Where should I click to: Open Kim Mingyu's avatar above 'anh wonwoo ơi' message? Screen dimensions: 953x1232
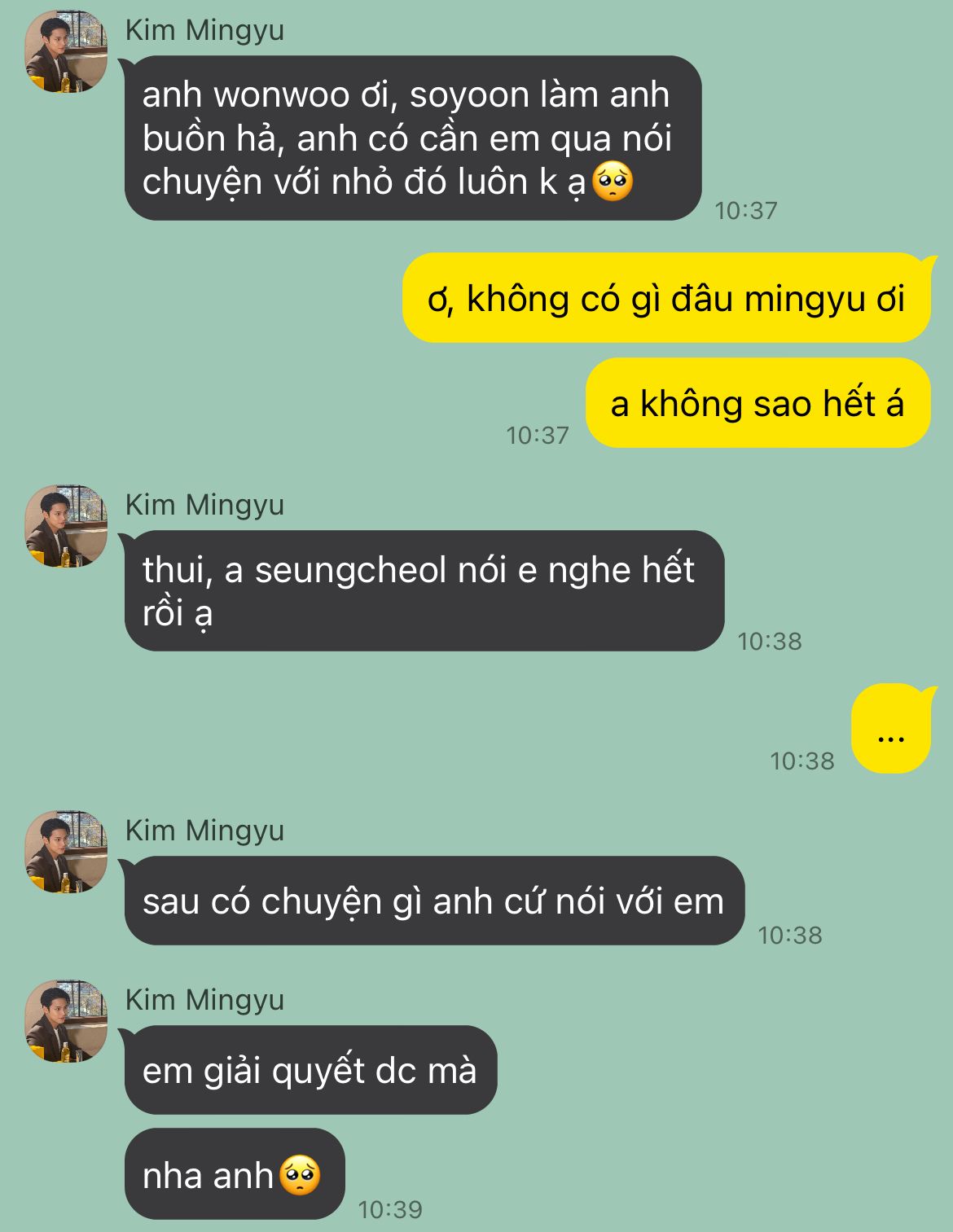66,51
